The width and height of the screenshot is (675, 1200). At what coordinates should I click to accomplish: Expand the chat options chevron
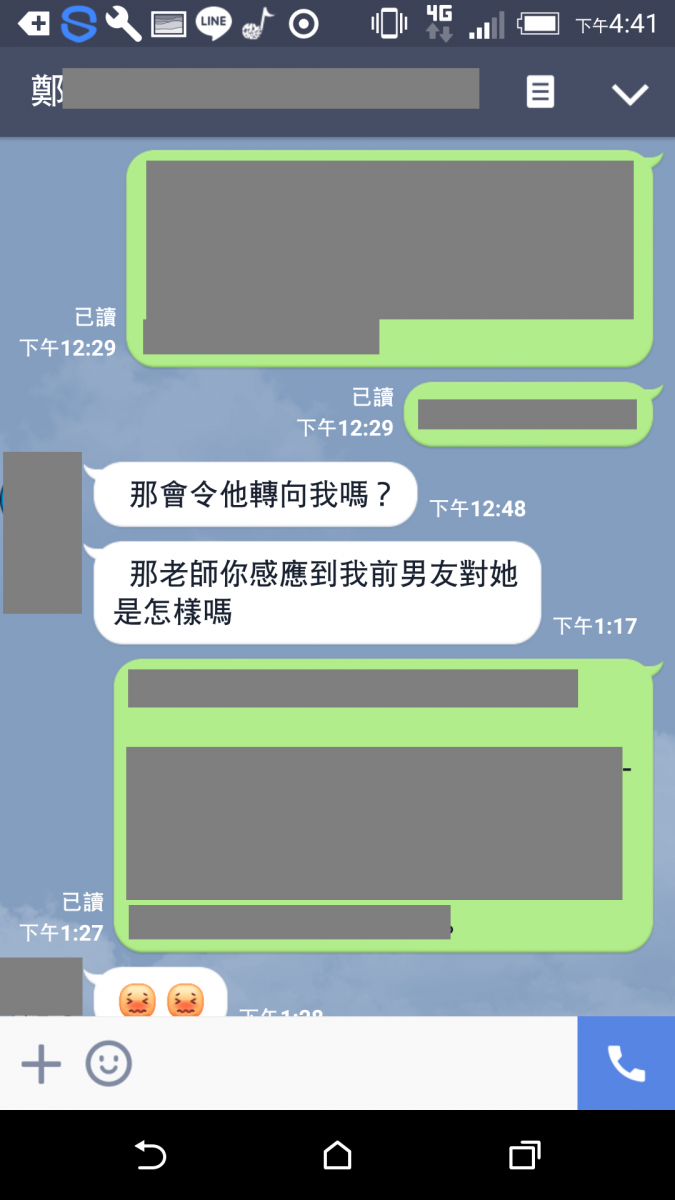[x=630, y=94]
